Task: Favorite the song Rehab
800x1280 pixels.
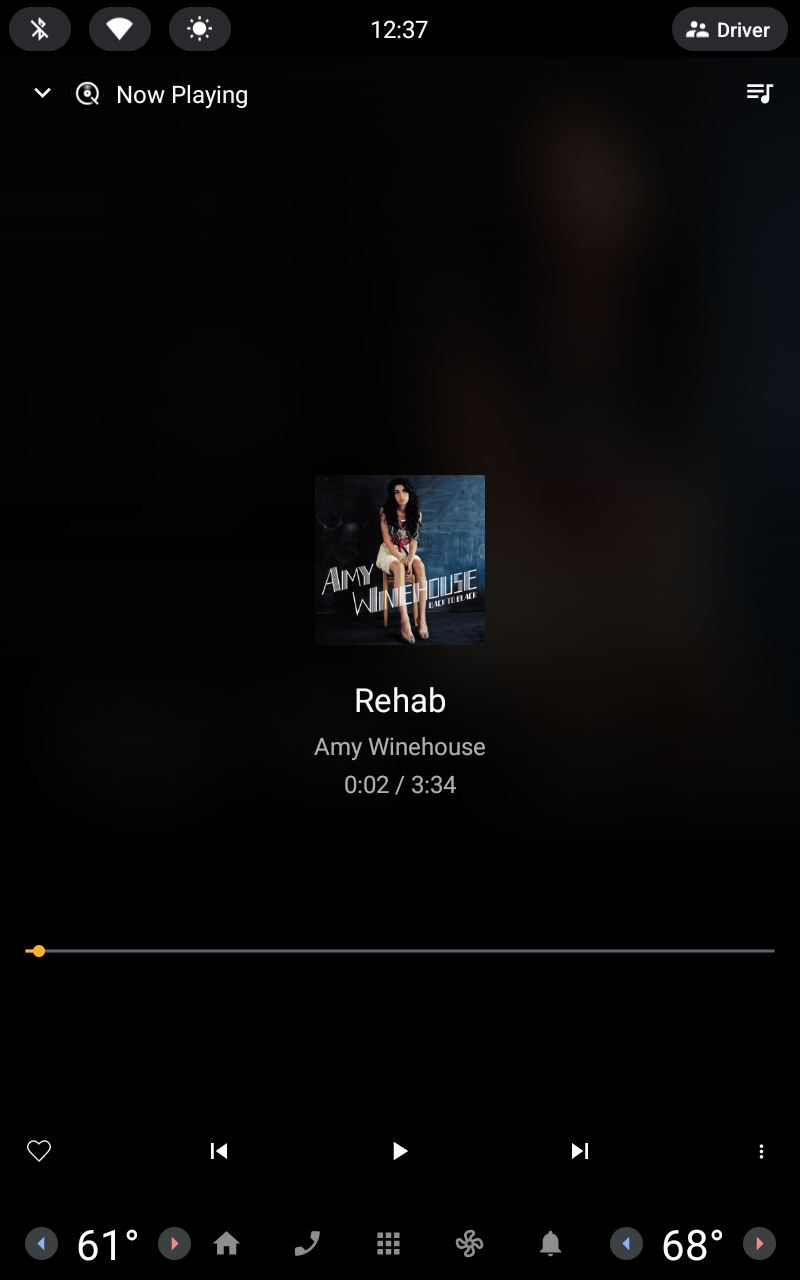Action: tap(39, 1151)
